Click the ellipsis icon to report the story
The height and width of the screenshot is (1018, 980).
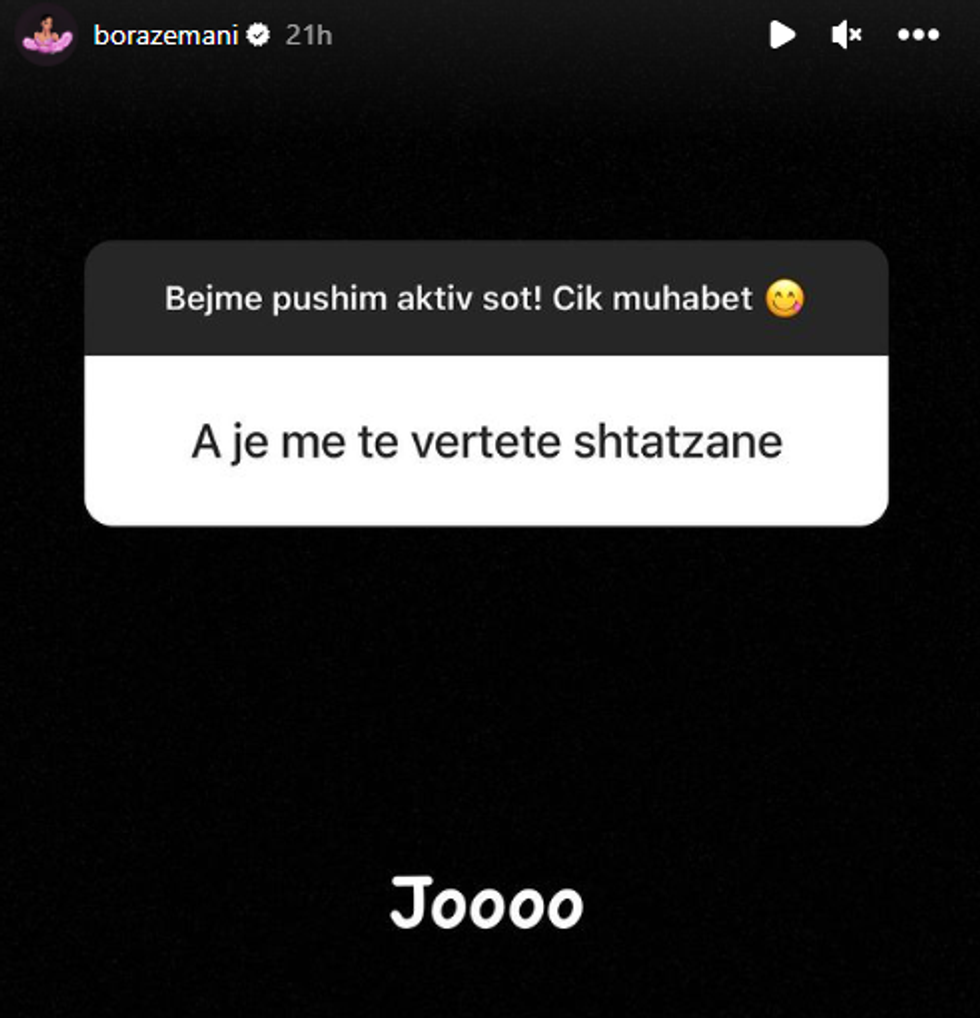coord(918,34)
